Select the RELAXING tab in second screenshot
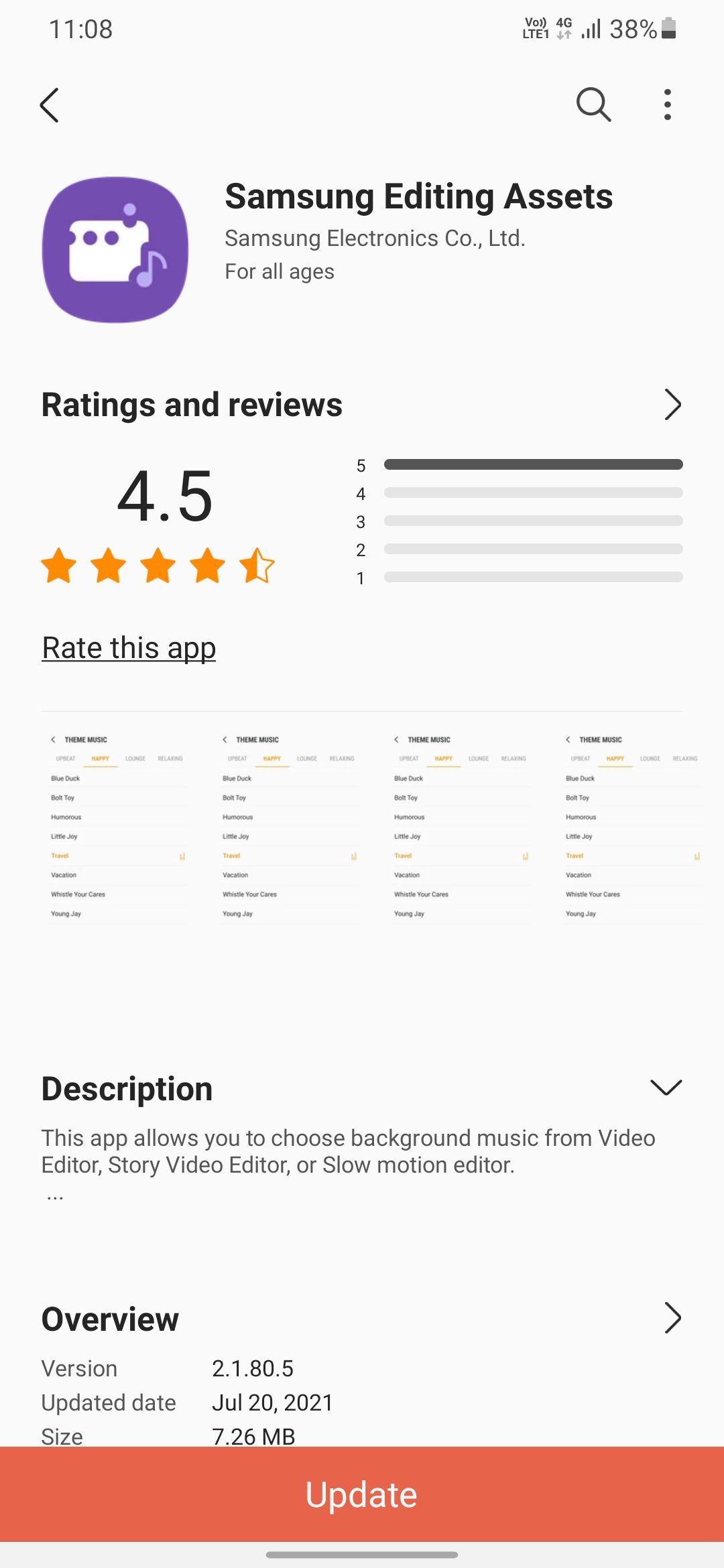The height and width of the screenshot is (1568, 724). click(x=342, y=759)
